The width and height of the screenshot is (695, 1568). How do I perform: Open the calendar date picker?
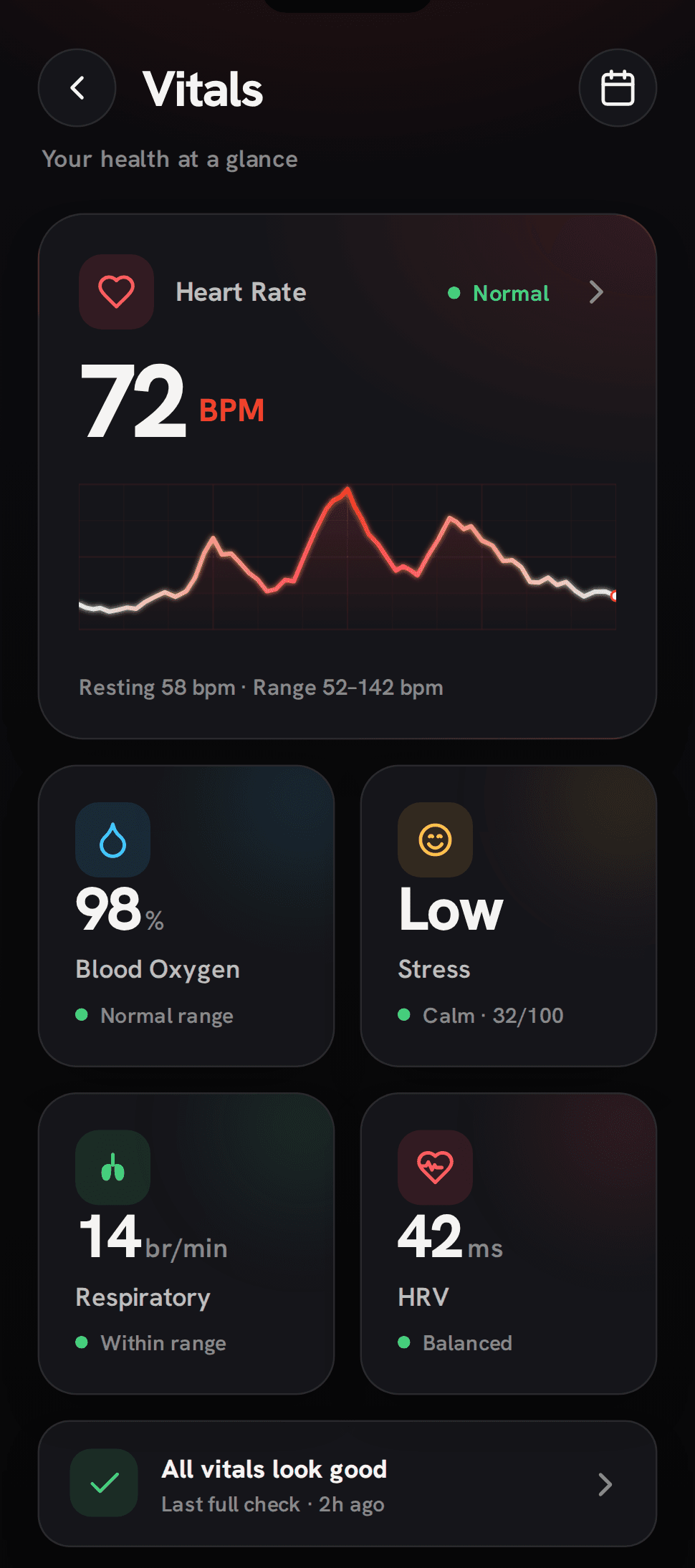618,88
